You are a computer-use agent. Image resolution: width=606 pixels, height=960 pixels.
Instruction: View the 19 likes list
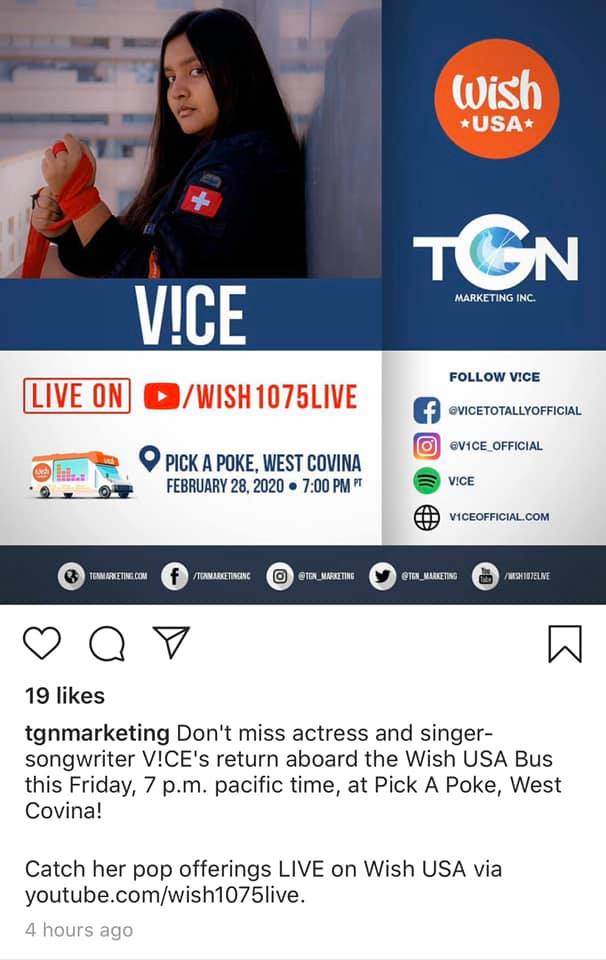(65, 695)
